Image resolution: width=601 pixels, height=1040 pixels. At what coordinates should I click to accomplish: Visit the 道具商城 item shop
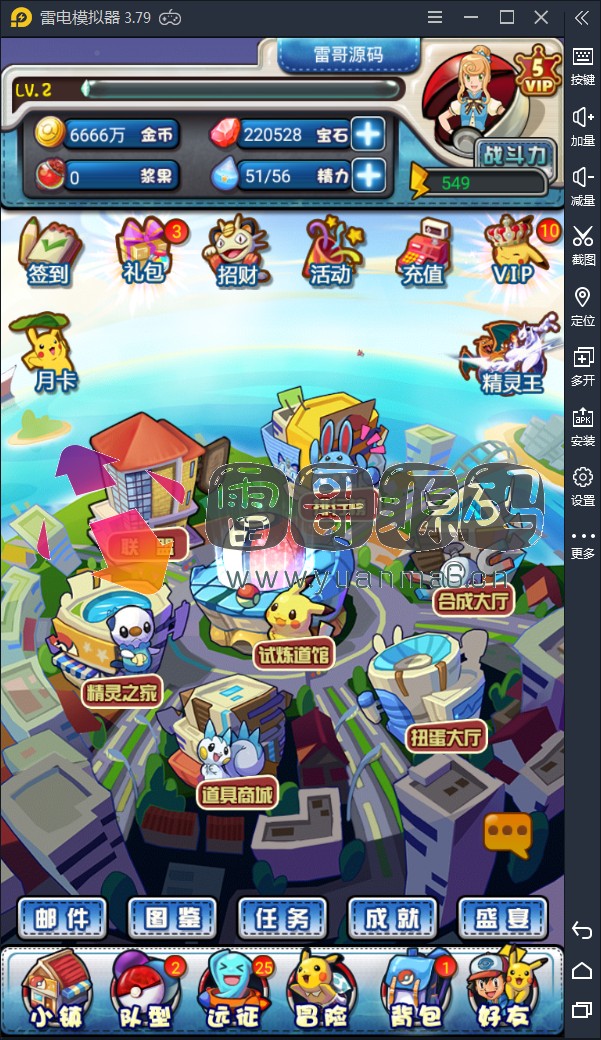[x=237, y=794]
